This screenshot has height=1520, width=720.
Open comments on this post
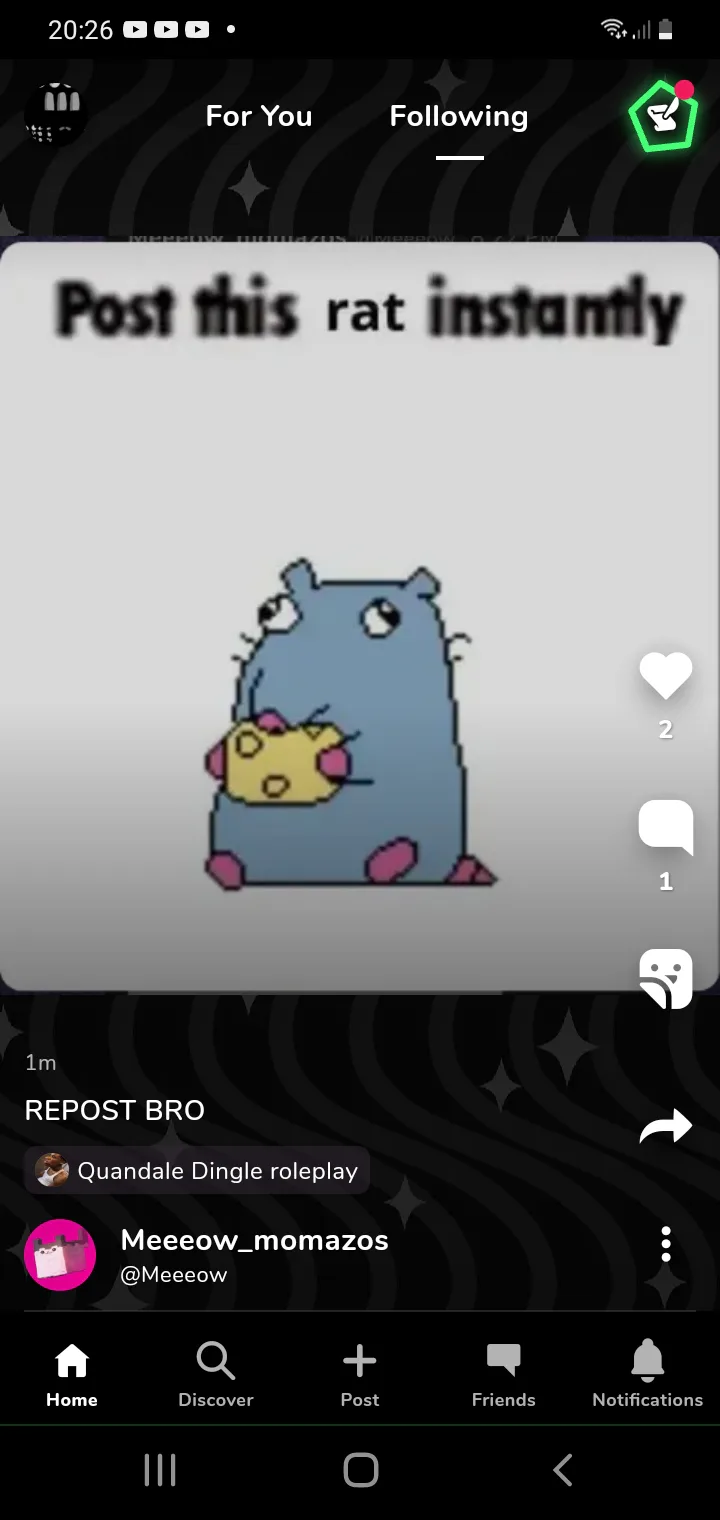point(665,827)
